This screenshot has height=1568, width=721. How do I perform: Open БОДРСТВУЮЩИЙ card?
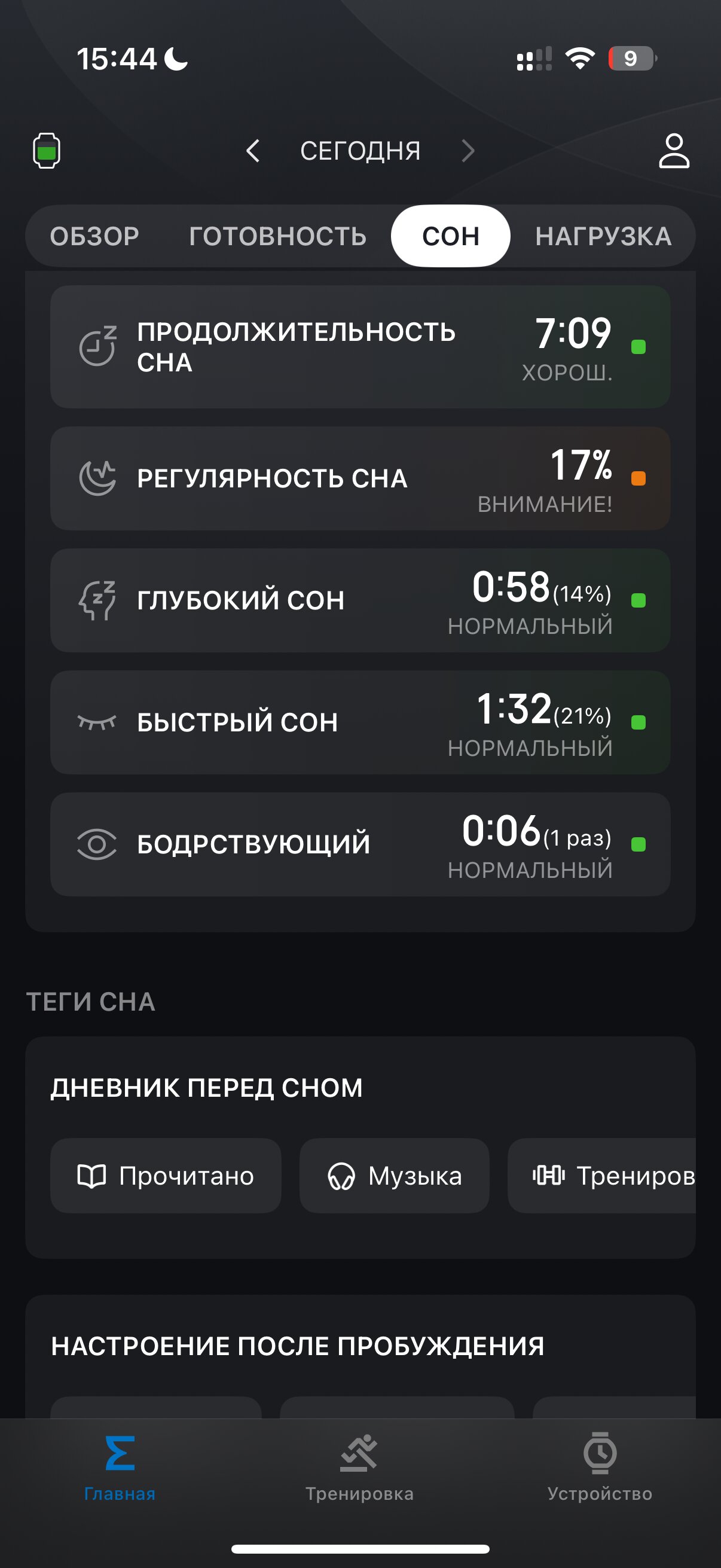point(360,844)
